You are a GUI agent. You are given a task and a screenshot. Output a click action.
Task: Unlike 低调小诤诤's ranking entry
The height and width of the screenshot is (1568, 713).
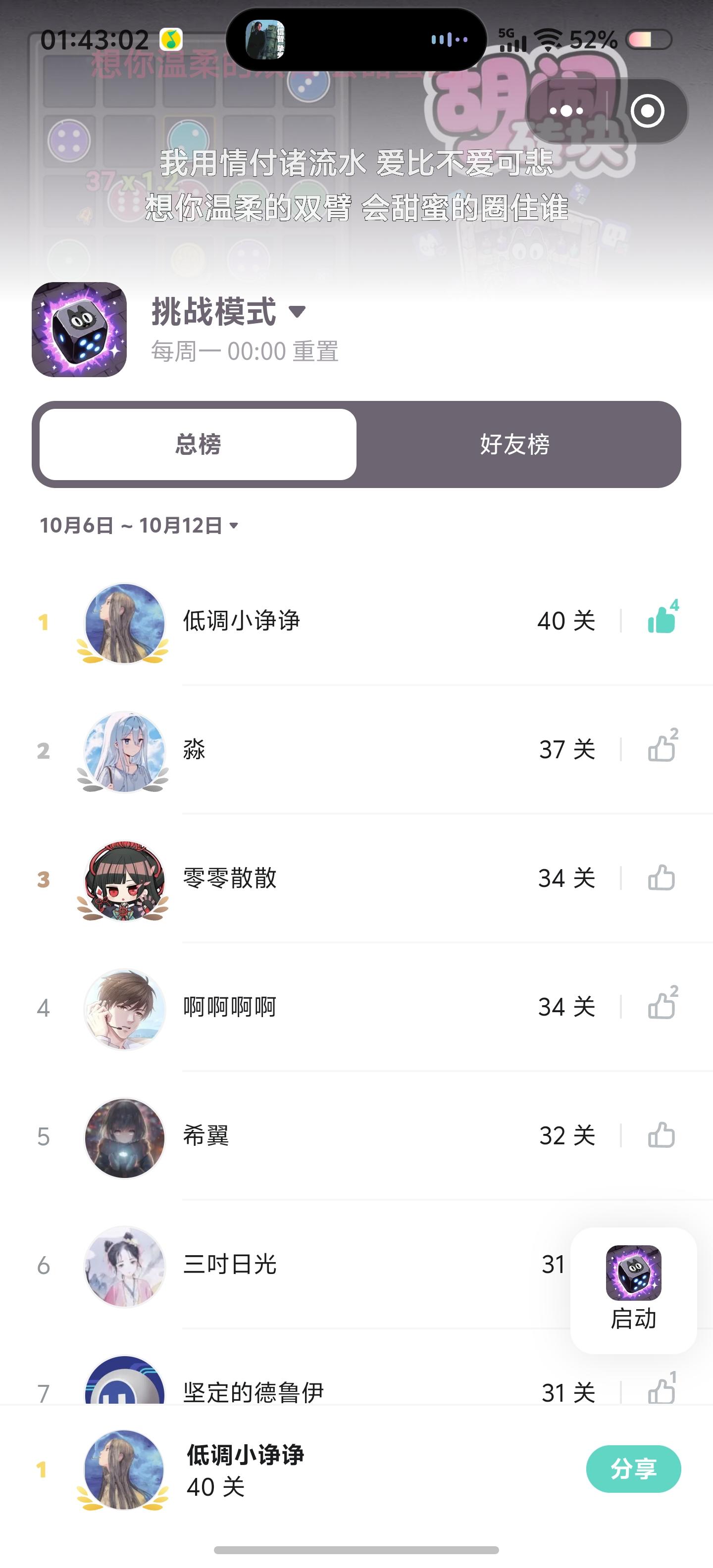661,621
